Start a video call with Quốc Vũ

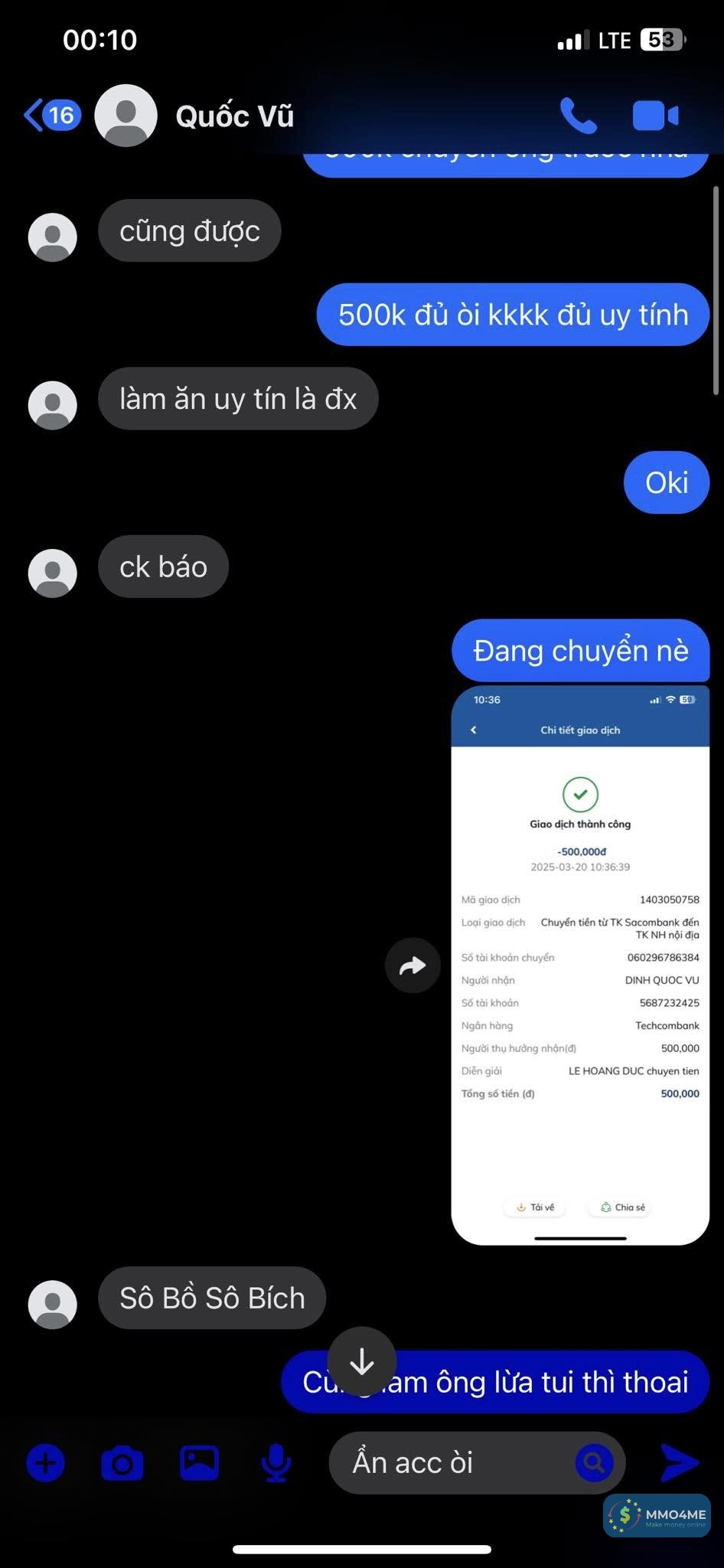655,116
